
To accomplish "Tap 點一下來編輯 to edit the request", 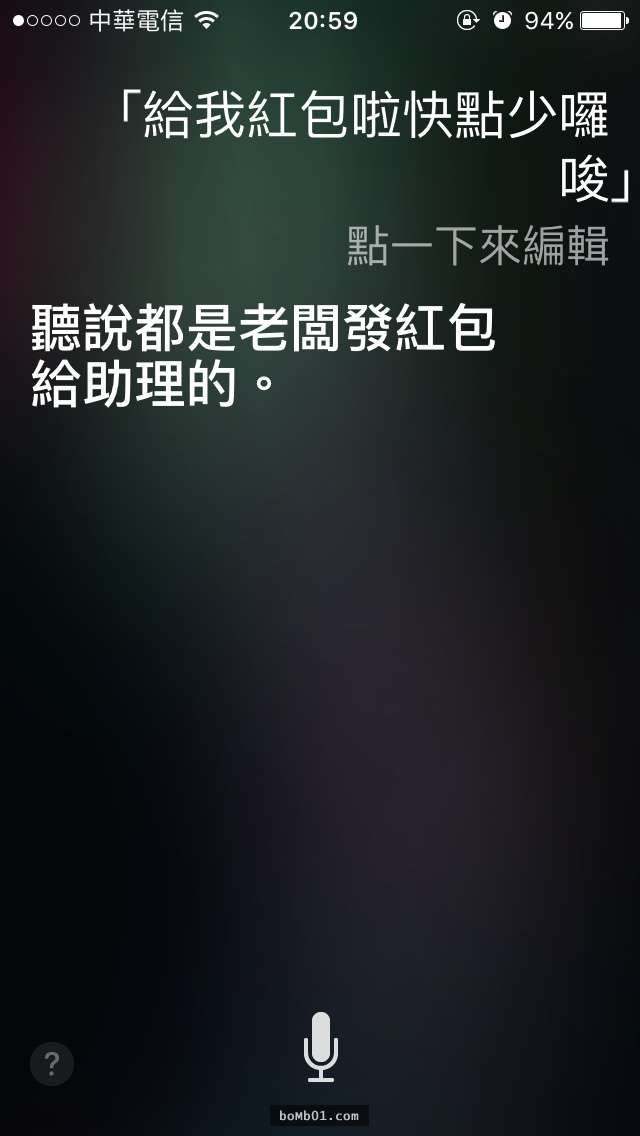I will 477,245.
